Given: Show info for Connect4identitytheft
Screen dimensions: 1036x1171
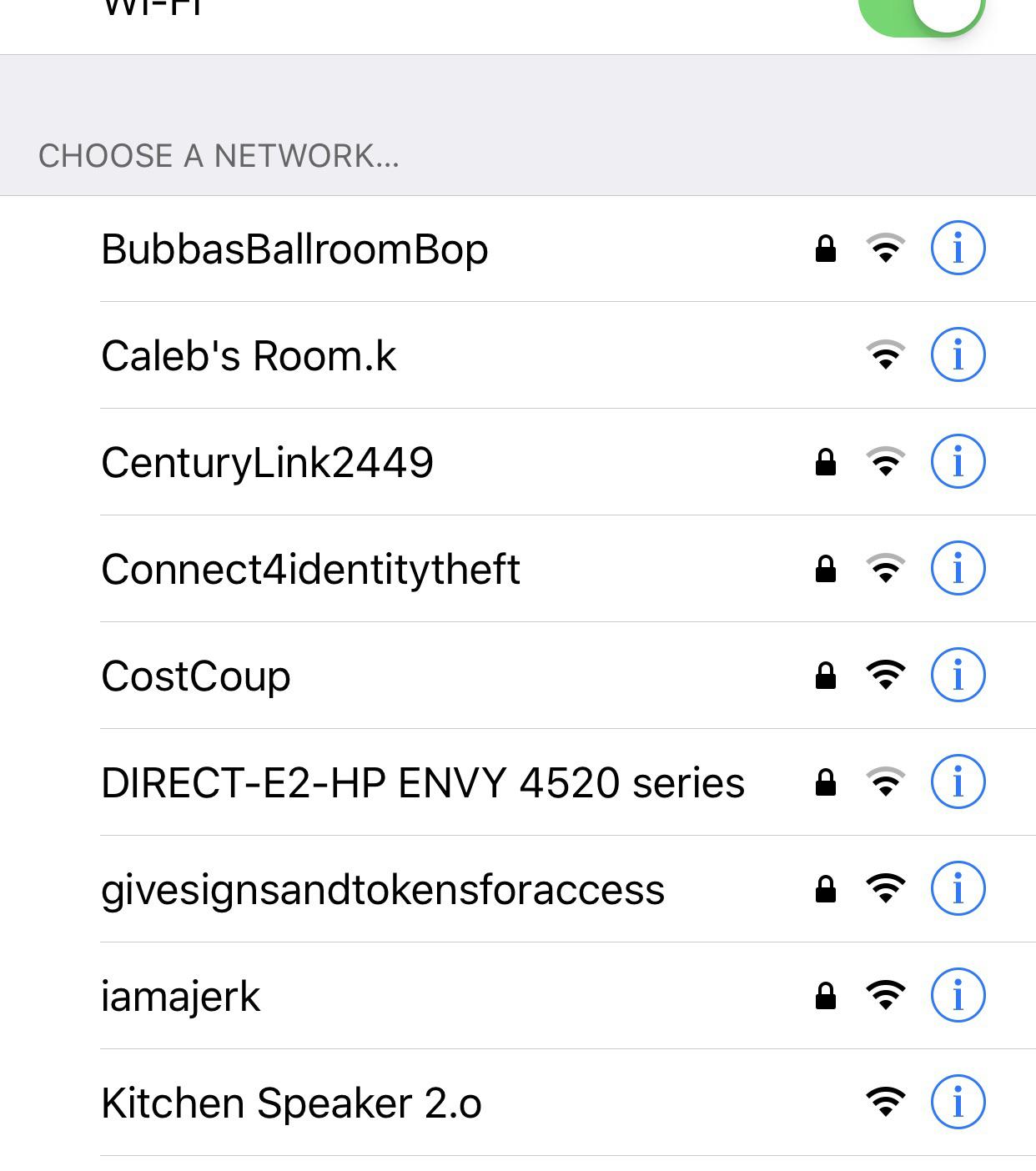Looking at the screenshot, I should coord(958,568).
